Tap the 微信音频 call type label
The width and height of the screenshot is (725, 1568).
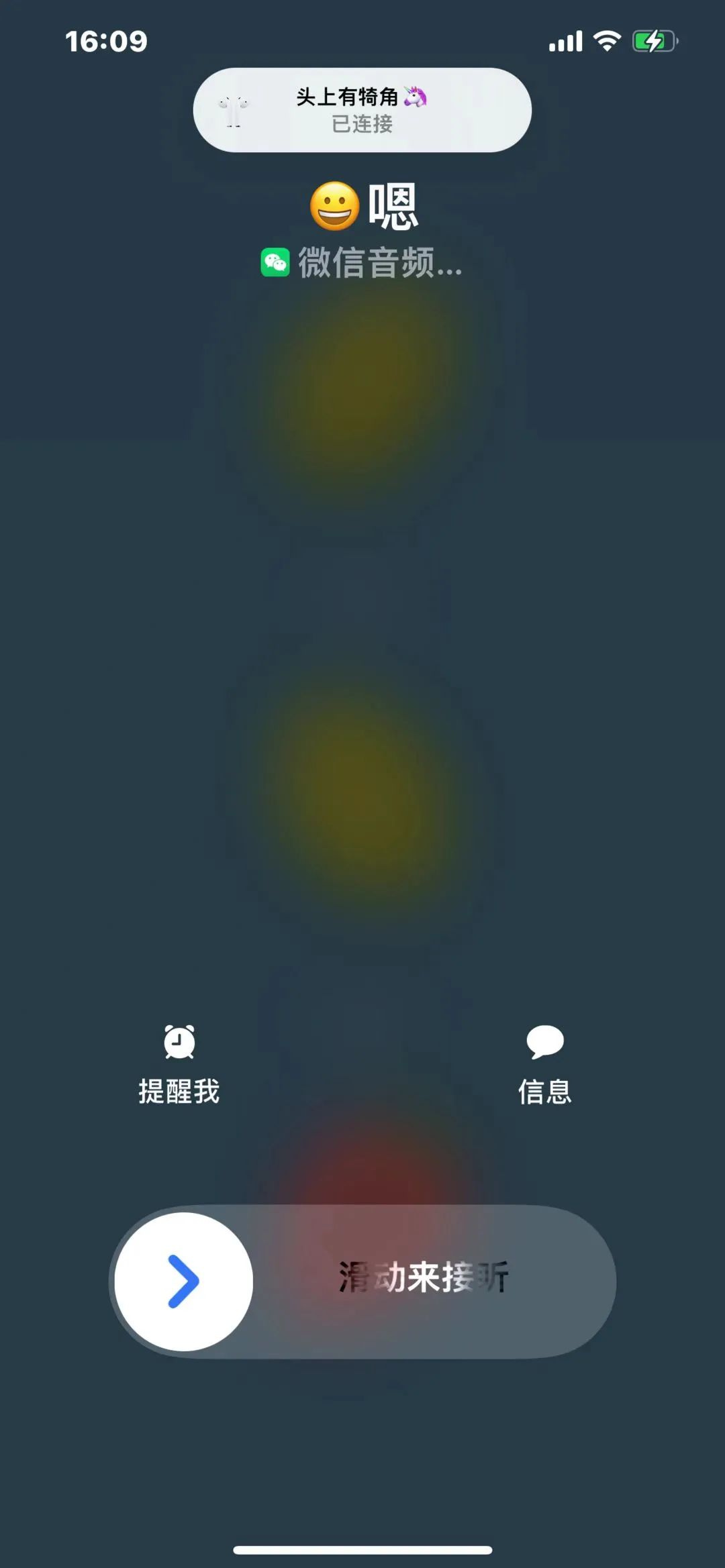pyautogui.click(x=379, y=263)
